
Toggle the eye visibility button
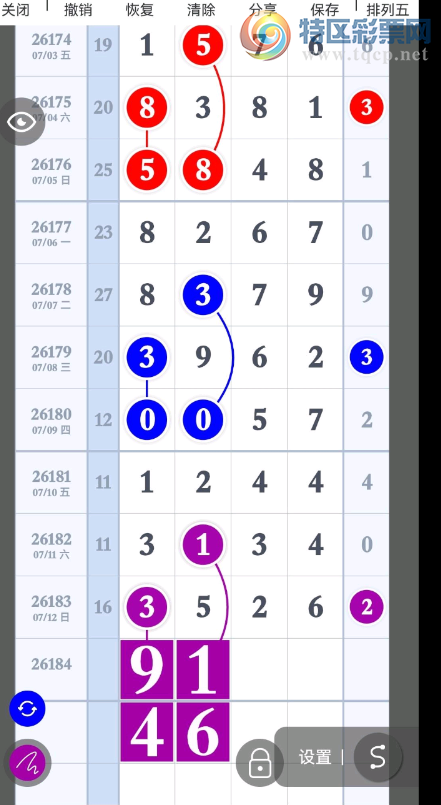[22, 122]
